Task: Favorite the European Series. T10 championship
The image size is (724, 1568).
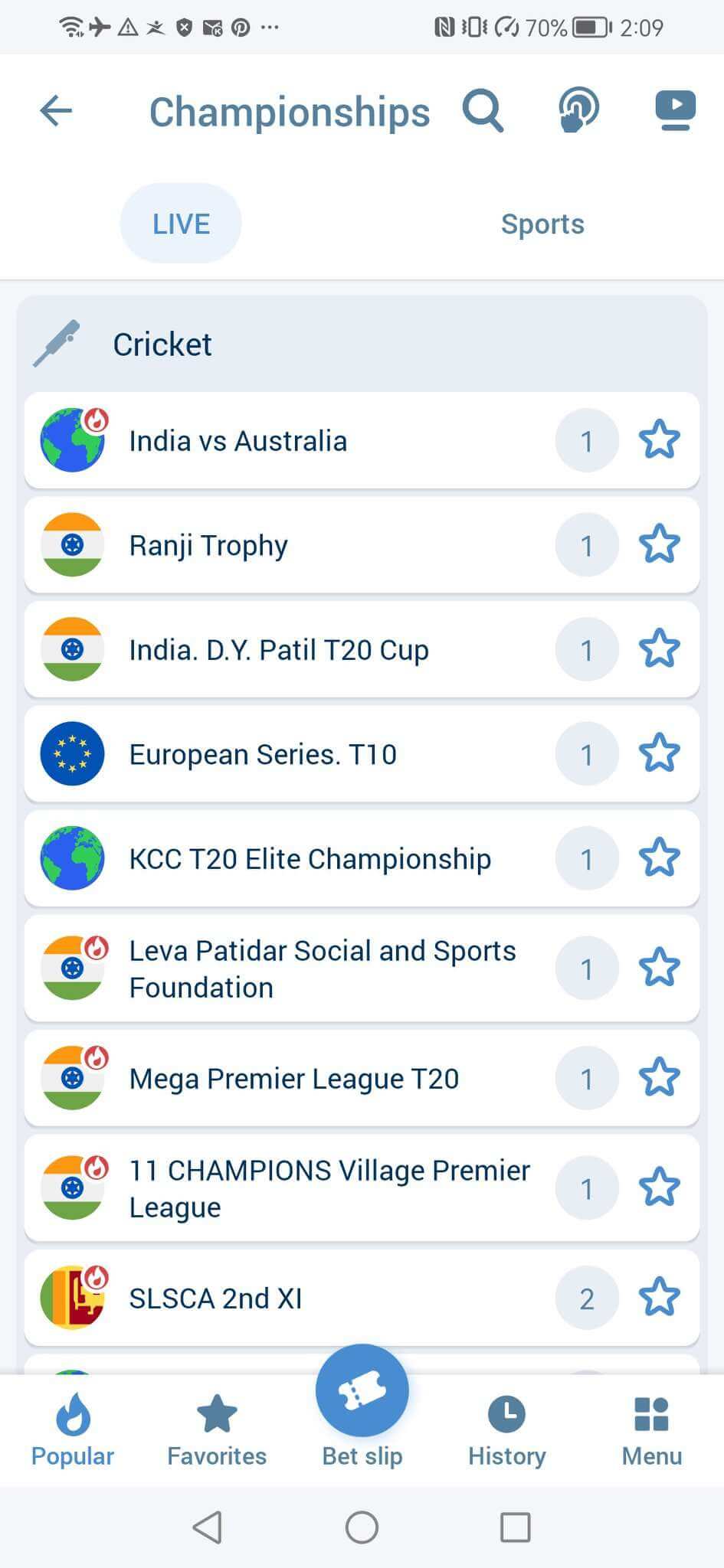Action: 659,753
